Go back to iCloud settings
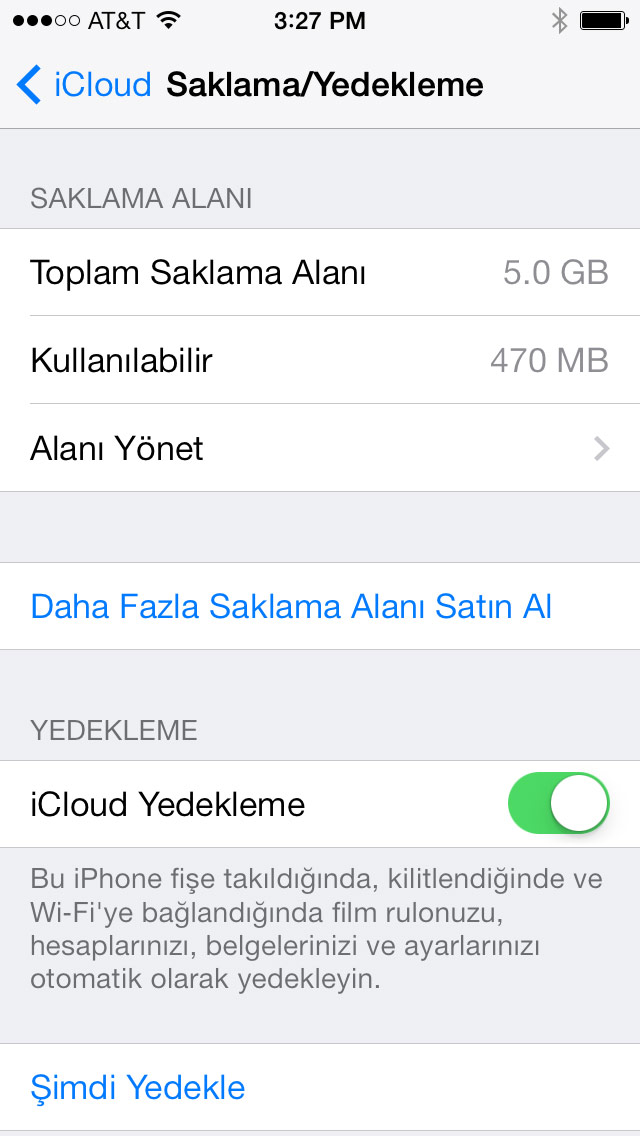The height and width of the screenshot is (1136, 640). (84, 85)
